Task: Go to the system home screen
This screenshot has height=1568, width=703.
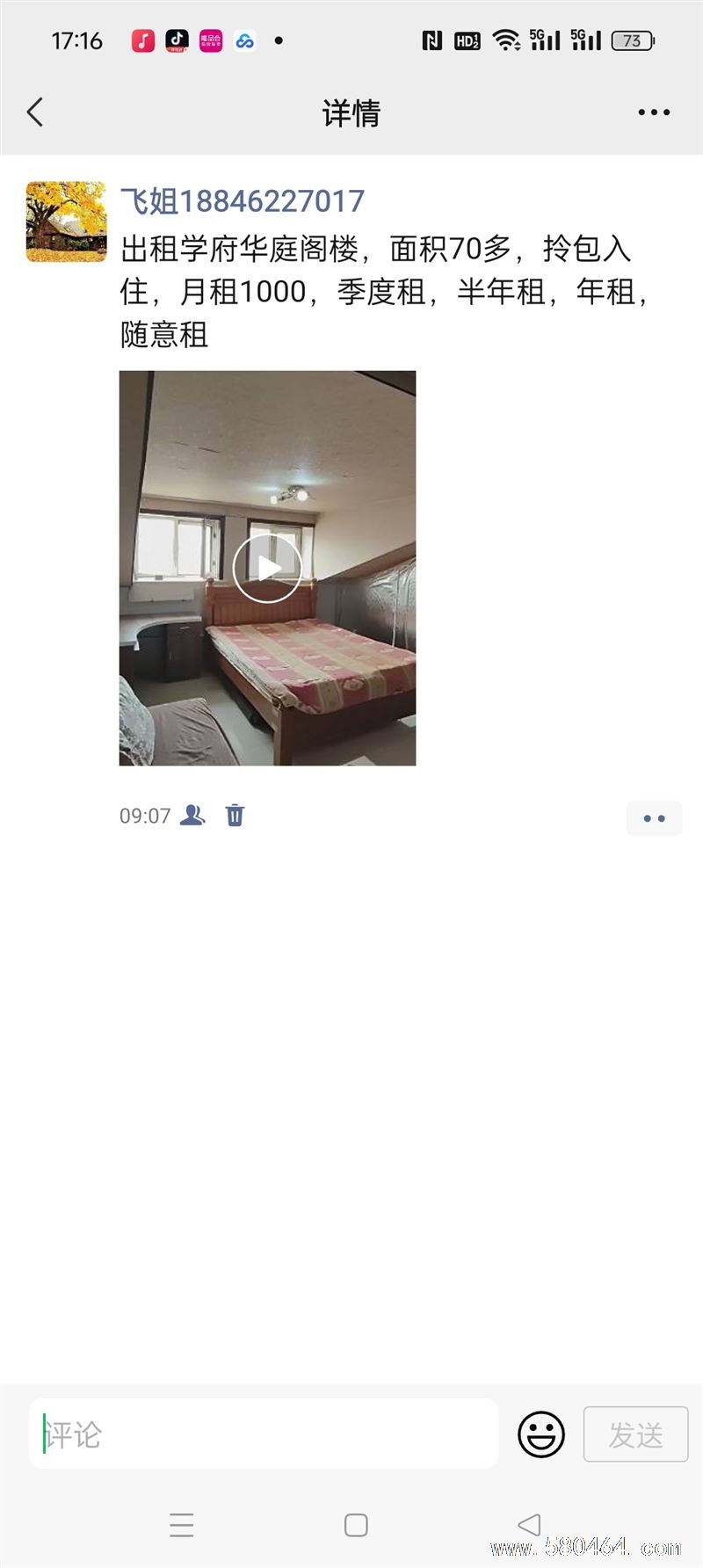Action: click(356, 1525)
